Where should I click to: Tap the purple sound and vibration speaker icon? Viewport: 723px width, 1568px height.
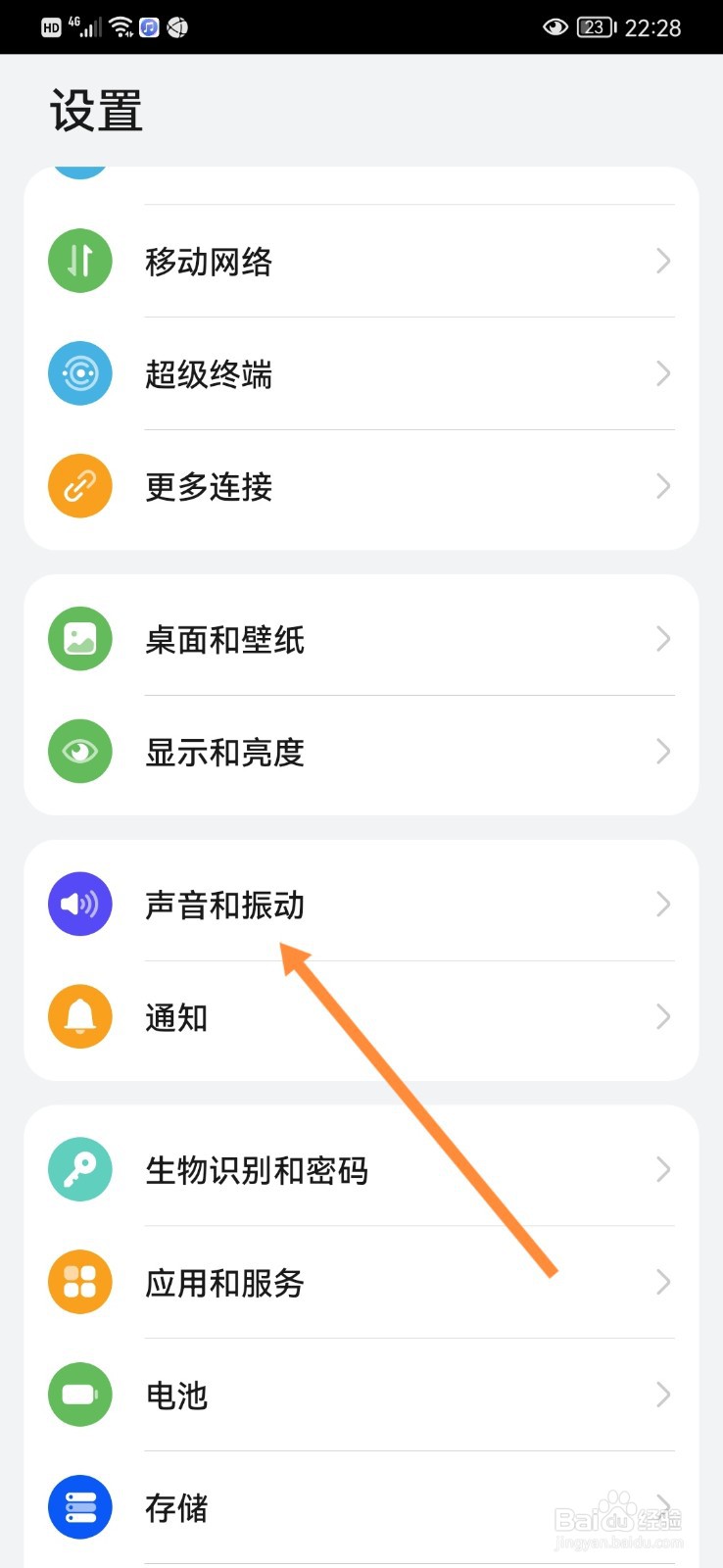tap(79, 904)
